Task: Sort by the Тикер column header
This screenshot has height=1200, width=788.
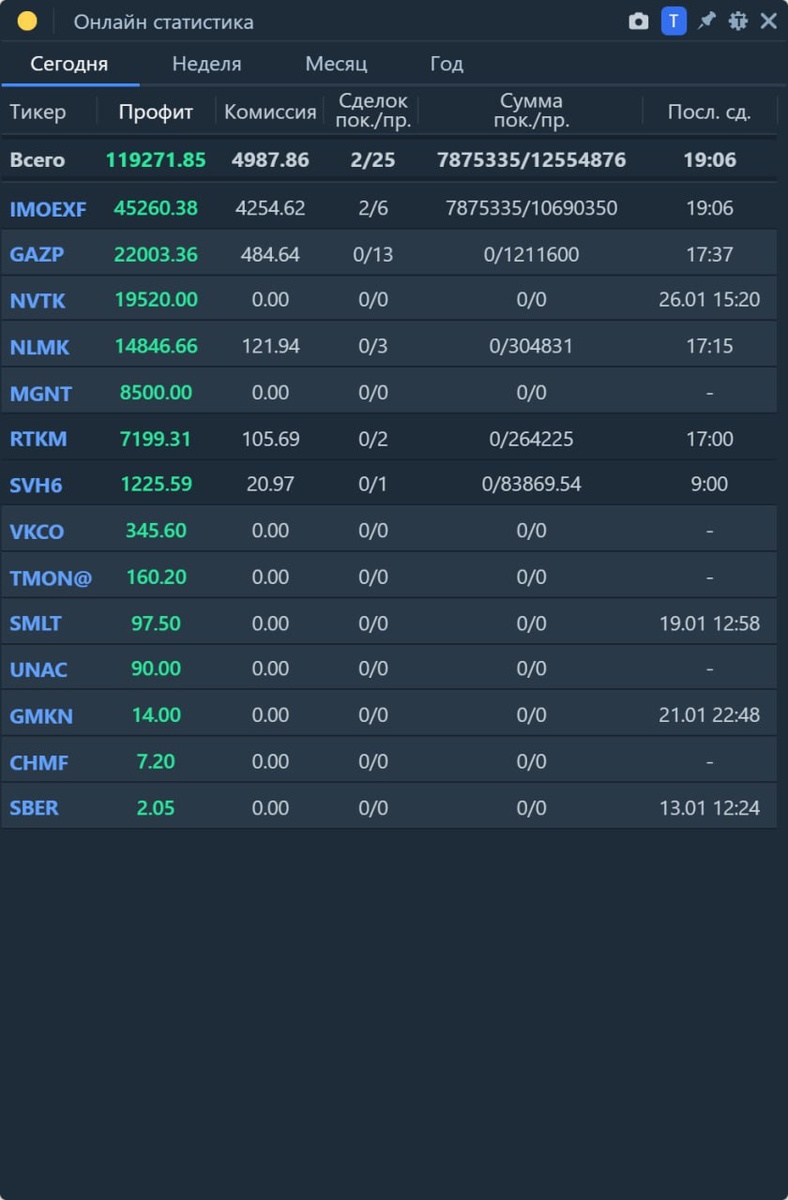Action: pos(38,112)
